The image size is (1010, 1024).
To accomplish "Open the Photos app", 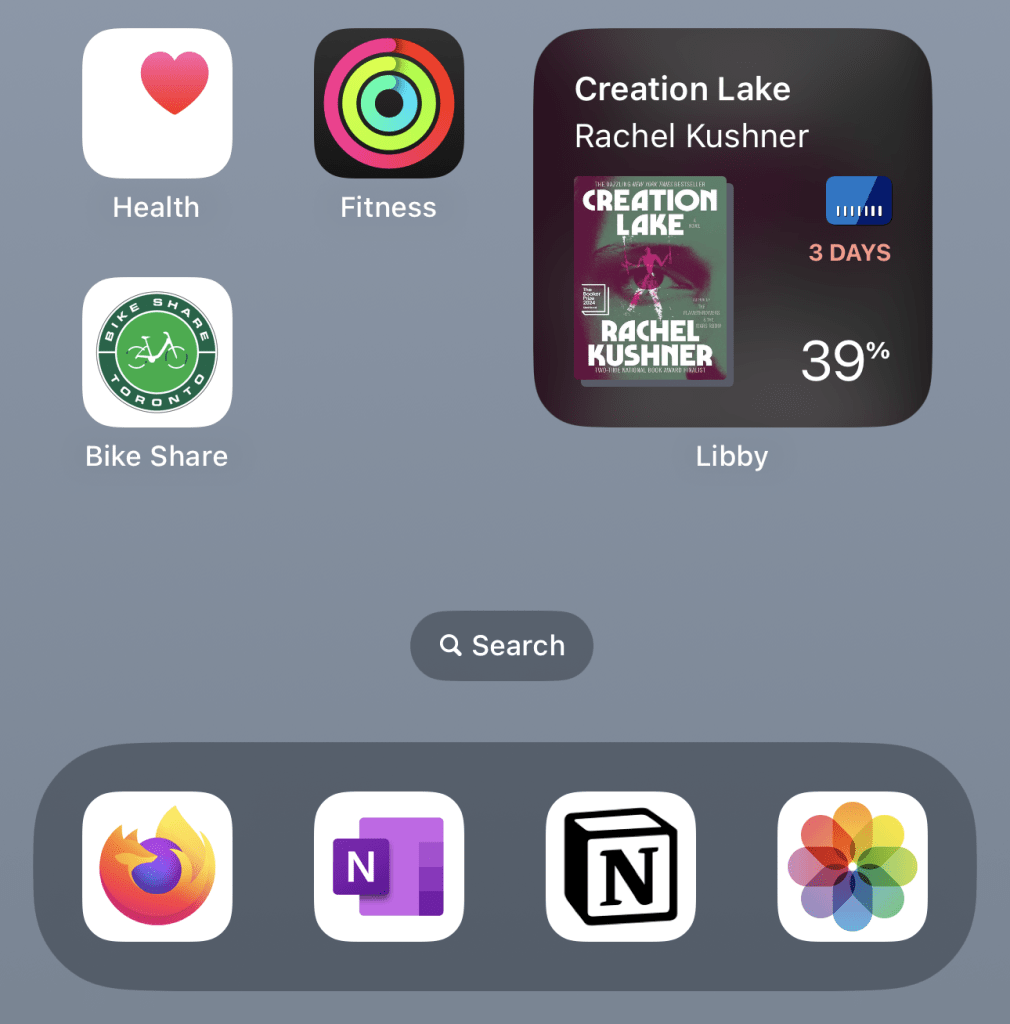I will click(x=852, y=866).
